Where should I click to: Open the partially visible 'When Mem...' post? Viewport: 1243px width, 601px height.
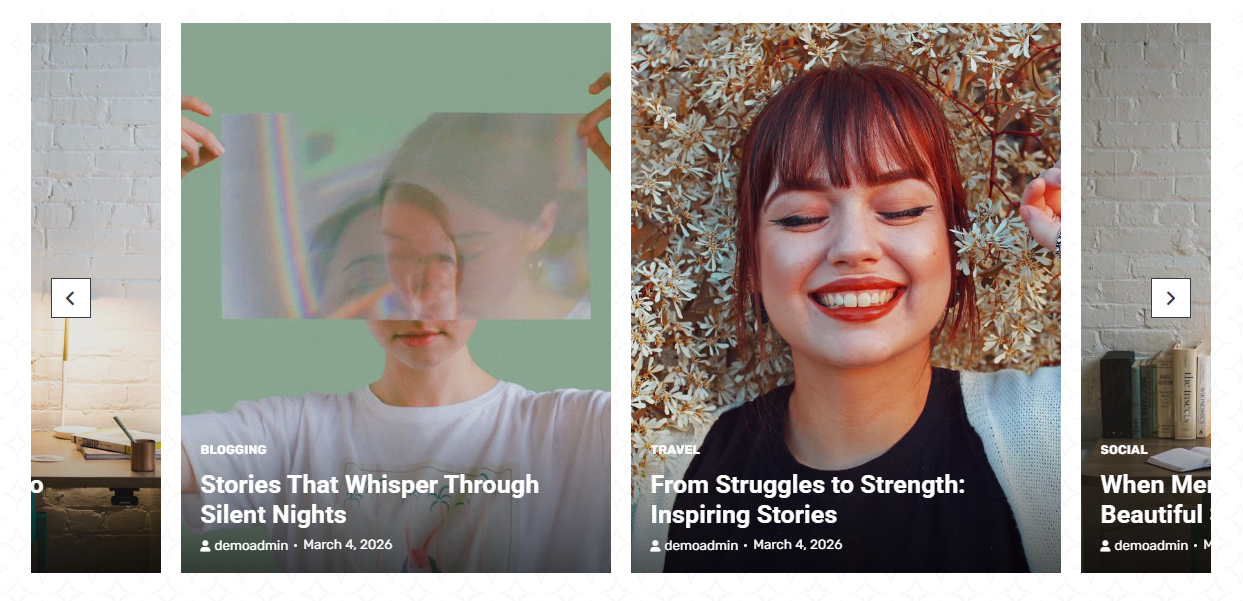[x=1155, y=499]
